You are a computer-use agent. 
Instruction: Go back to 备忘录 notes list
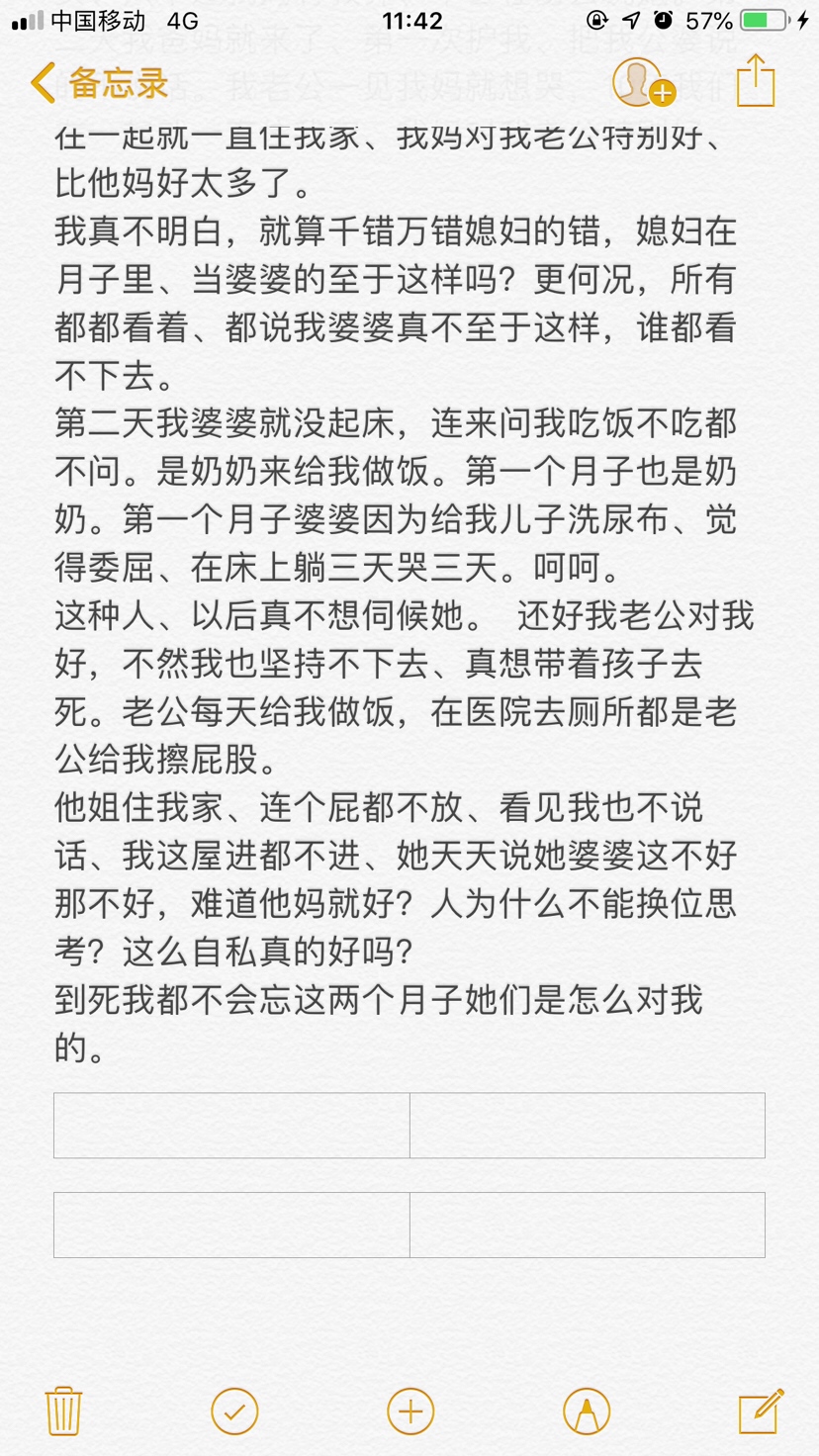click(99, 83)
